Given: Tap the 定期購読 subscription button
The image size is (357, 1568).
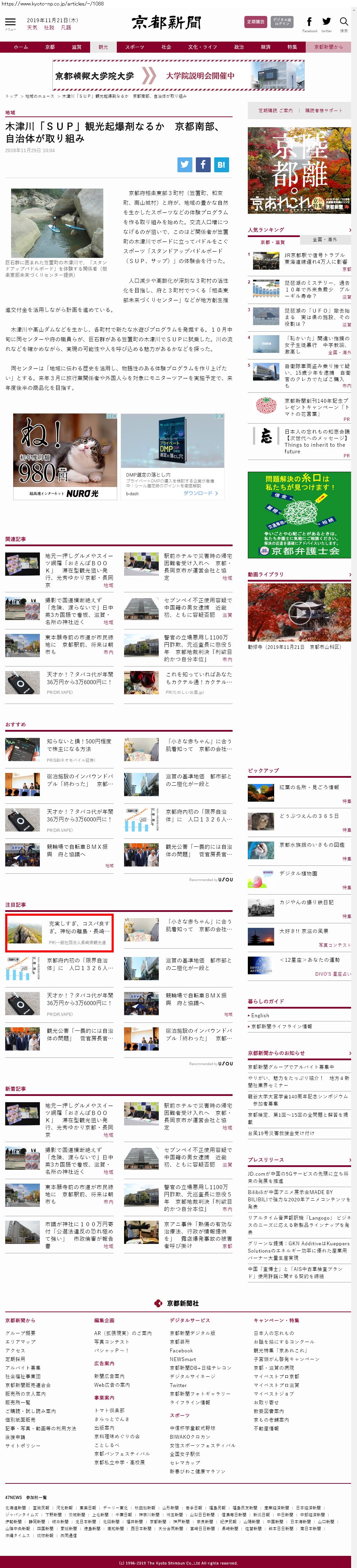Looking at the screenshot, I should (256, 22).
